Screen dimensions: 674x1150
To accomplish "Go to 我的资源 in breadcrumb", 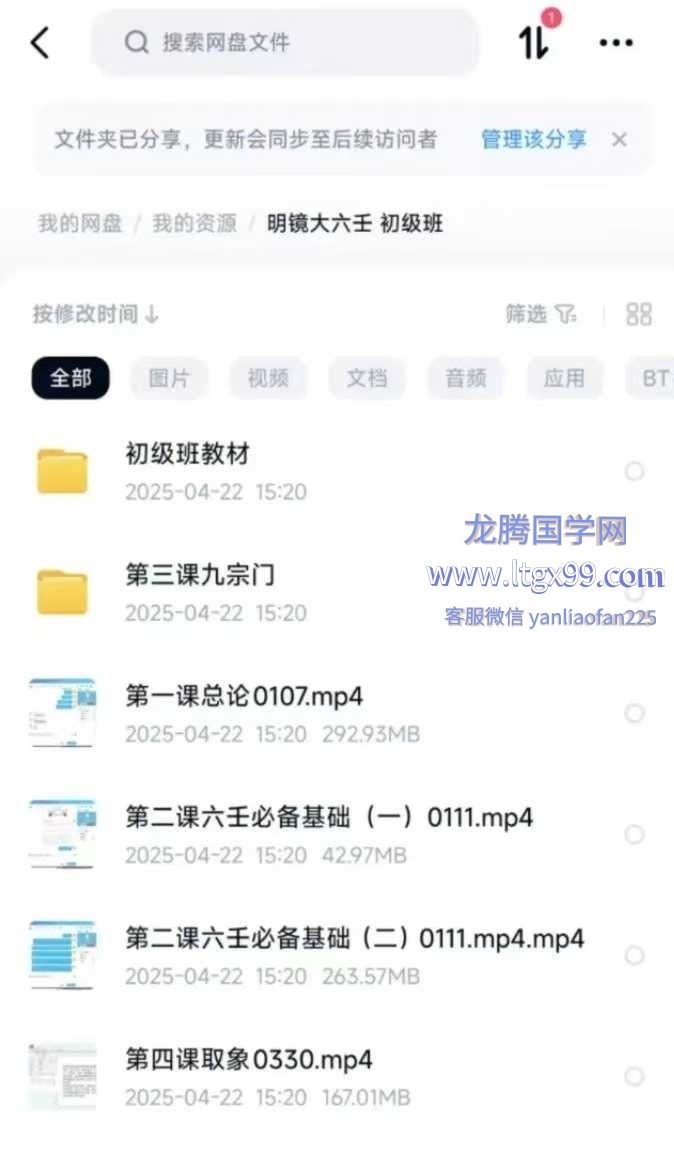I will 194,223.
